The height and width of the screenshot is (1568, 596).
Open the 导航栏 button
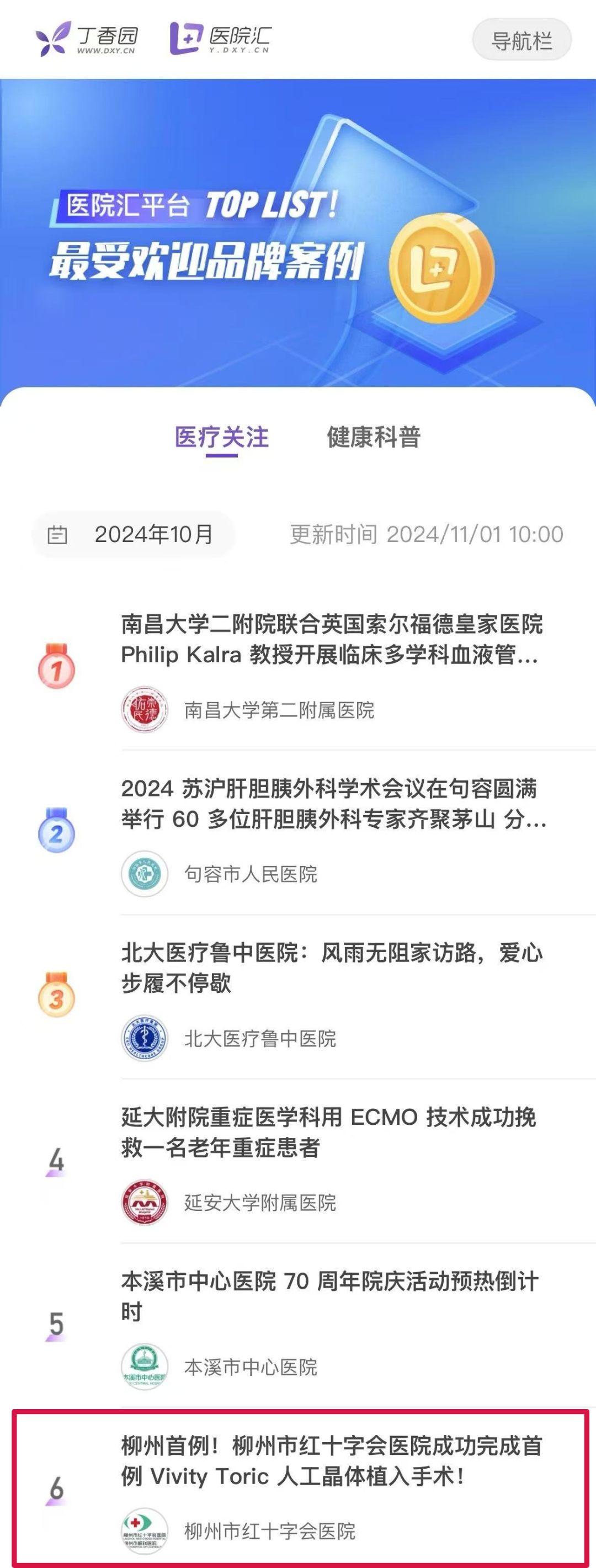[524, 40]
